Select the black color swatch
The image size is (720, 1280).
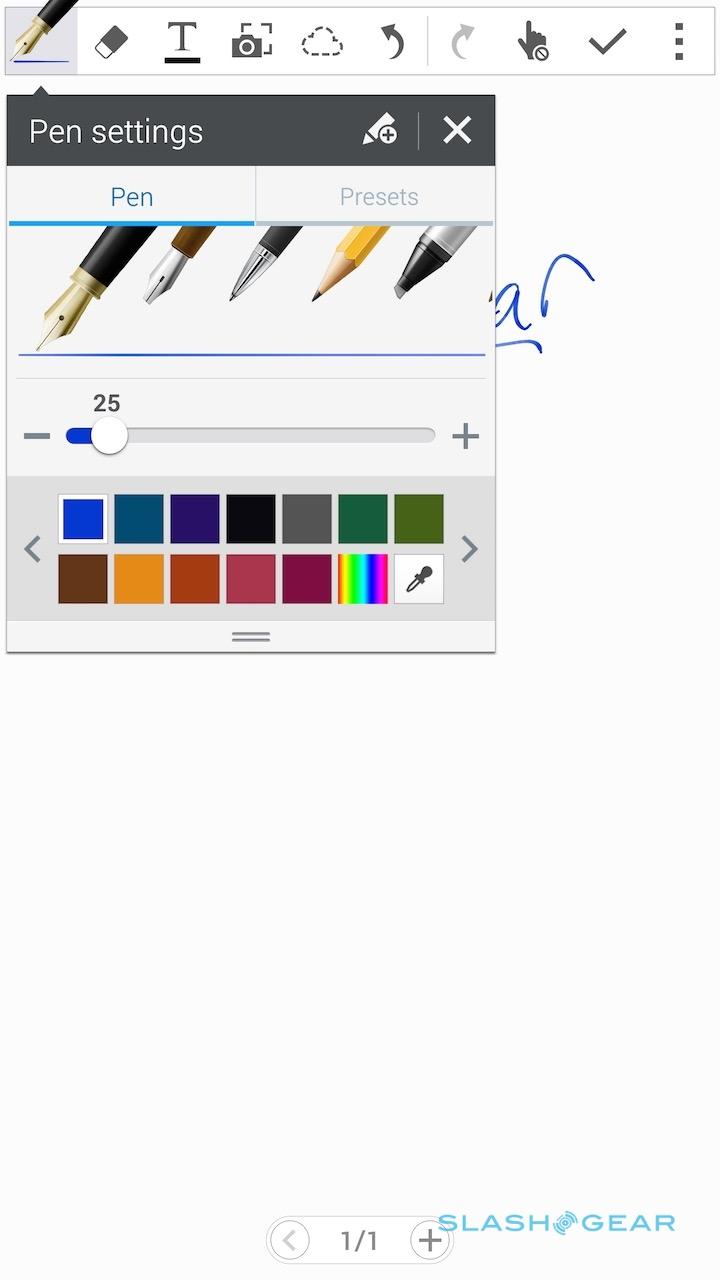pos(251,519)
